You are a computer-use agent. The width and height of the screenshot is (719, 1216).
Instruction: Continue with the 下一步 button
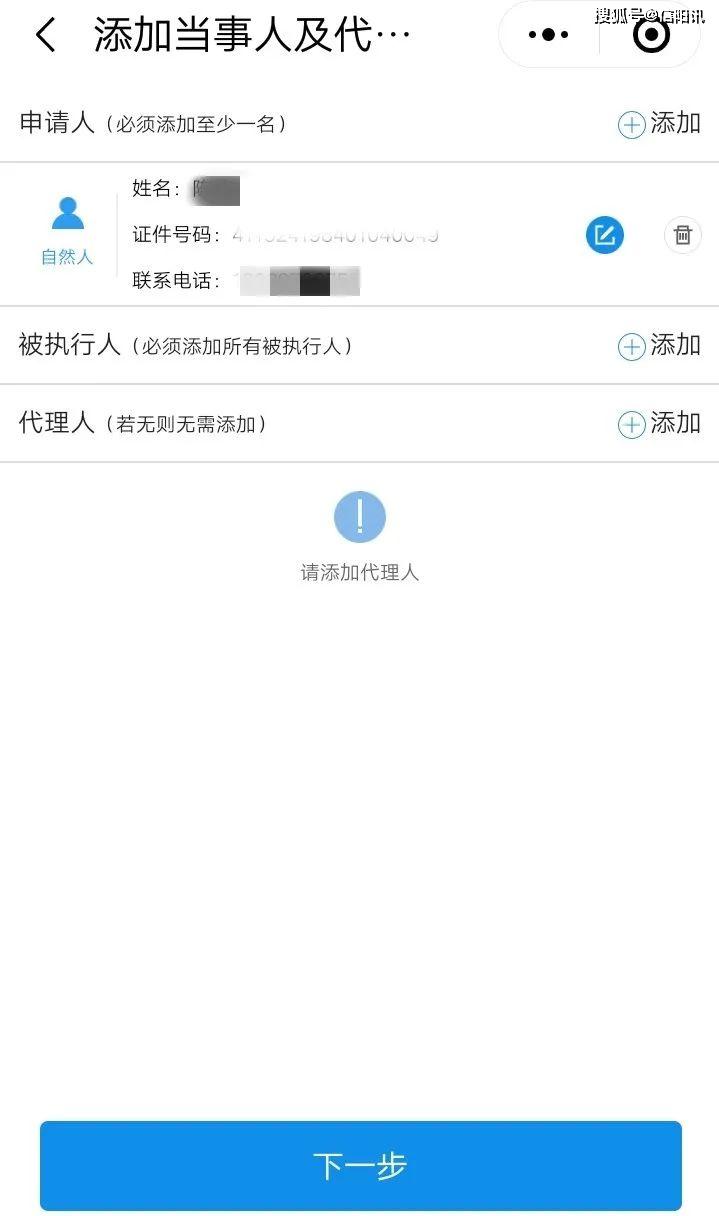(x=360, y=1166)
